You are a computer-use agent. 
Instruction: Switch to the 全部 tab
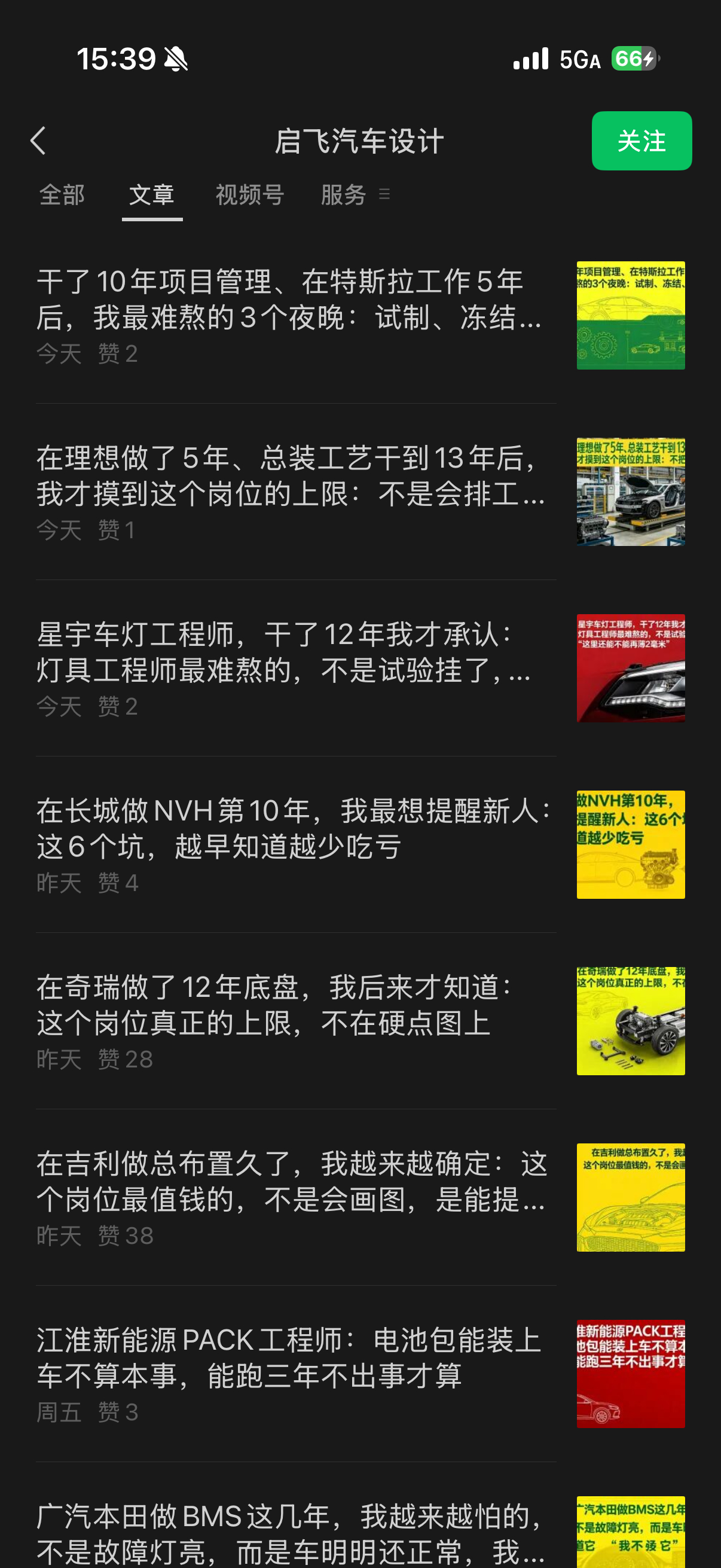tap(62, 195)
